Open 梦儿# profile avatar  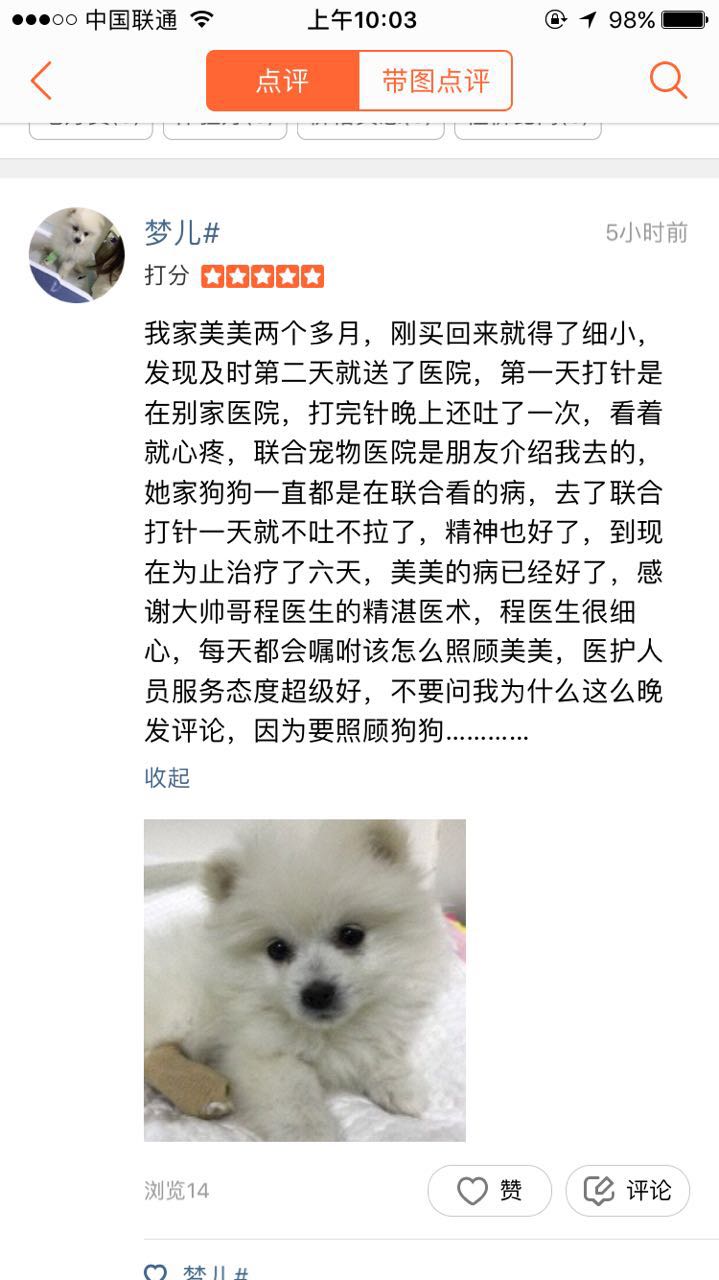pos(77,255)
